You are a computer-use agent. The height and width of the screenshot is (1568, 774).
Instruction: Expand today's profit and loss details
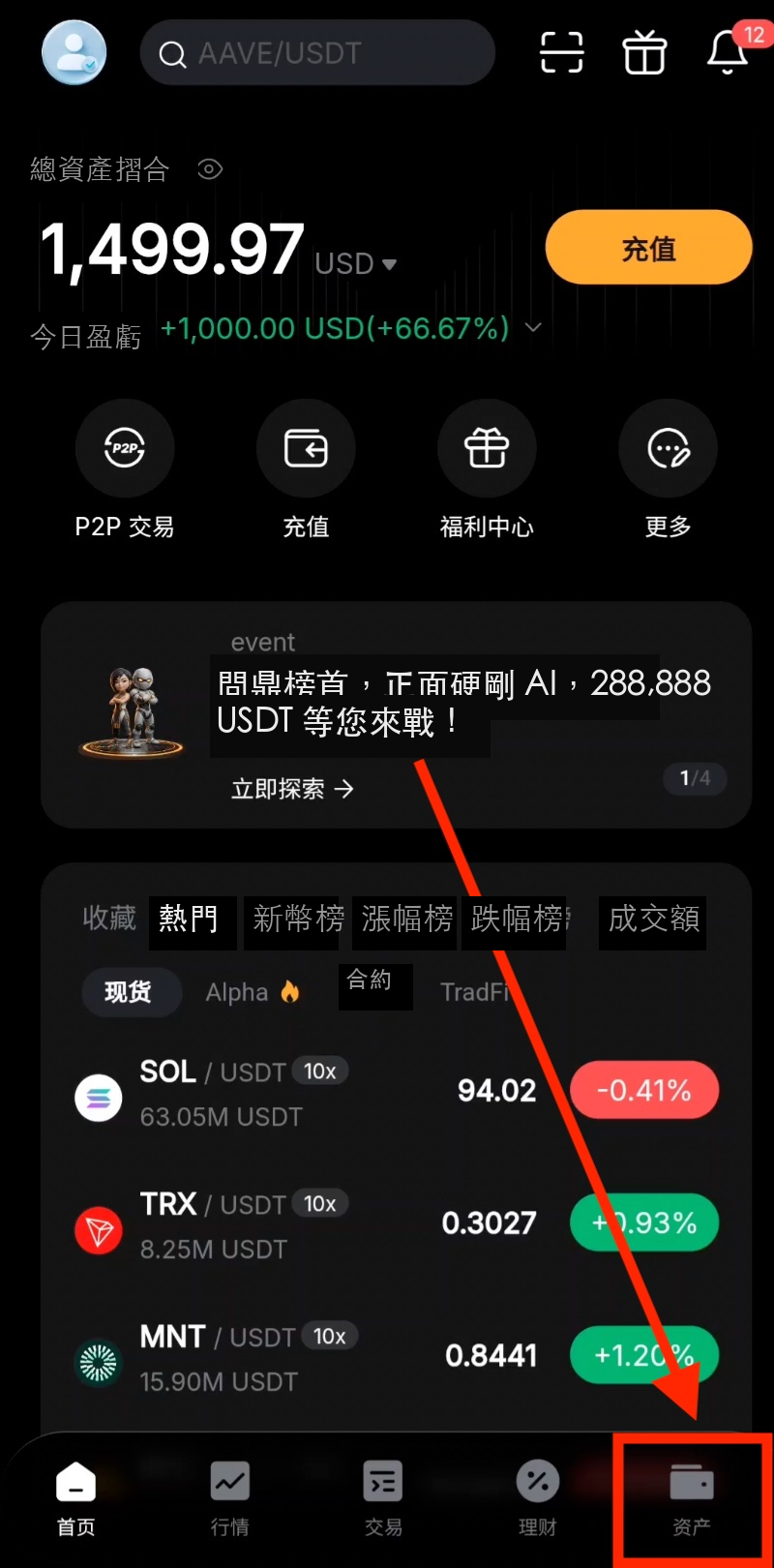533,327
